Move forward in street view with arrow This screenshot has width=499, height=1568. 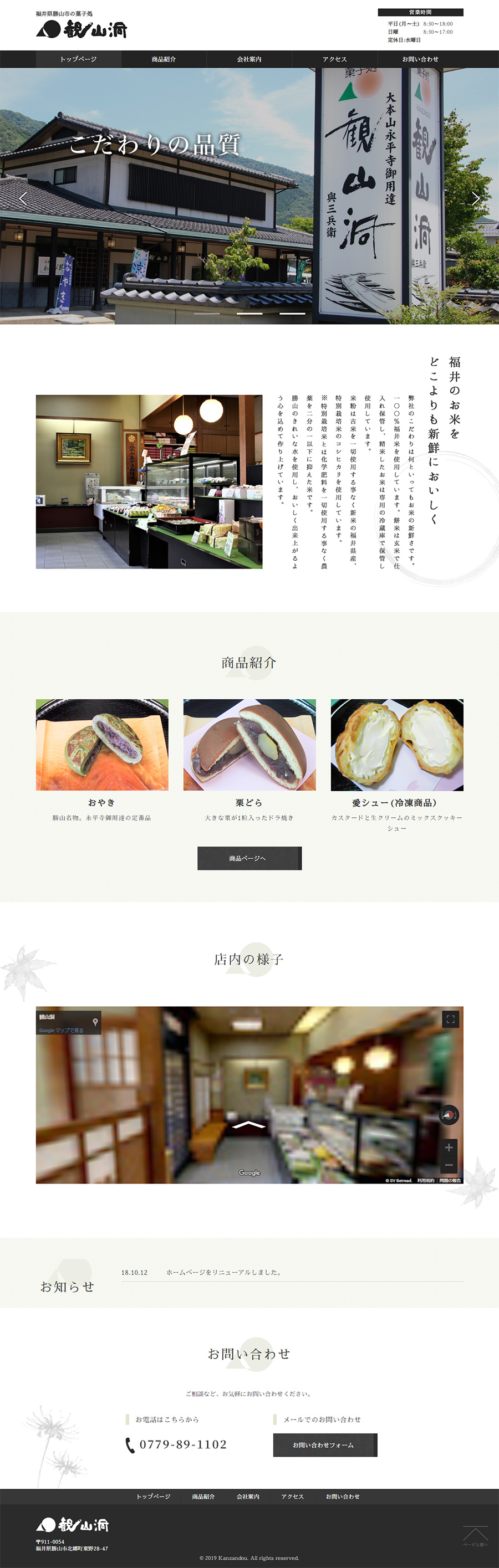(248, 1124)
